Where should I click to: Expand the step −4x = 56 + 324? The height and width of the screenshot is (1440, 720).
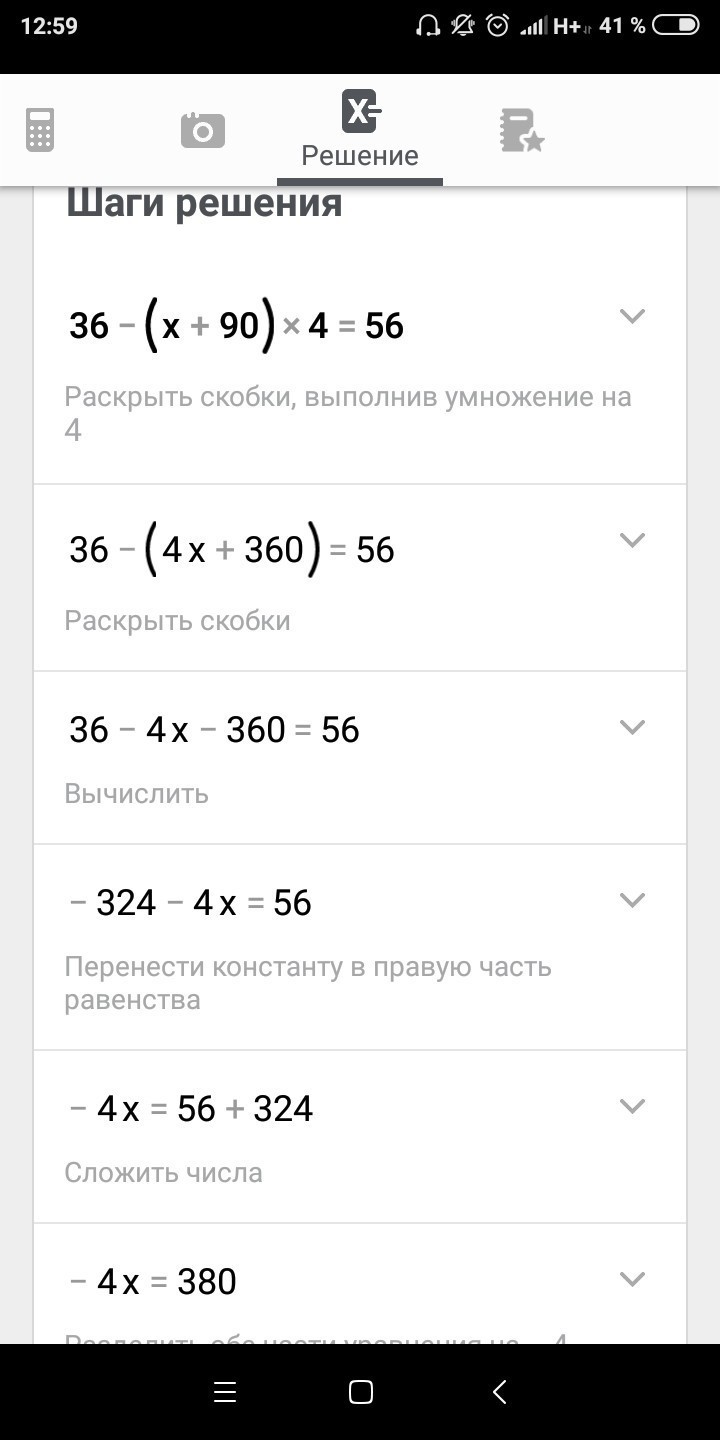coord(632,1106)
